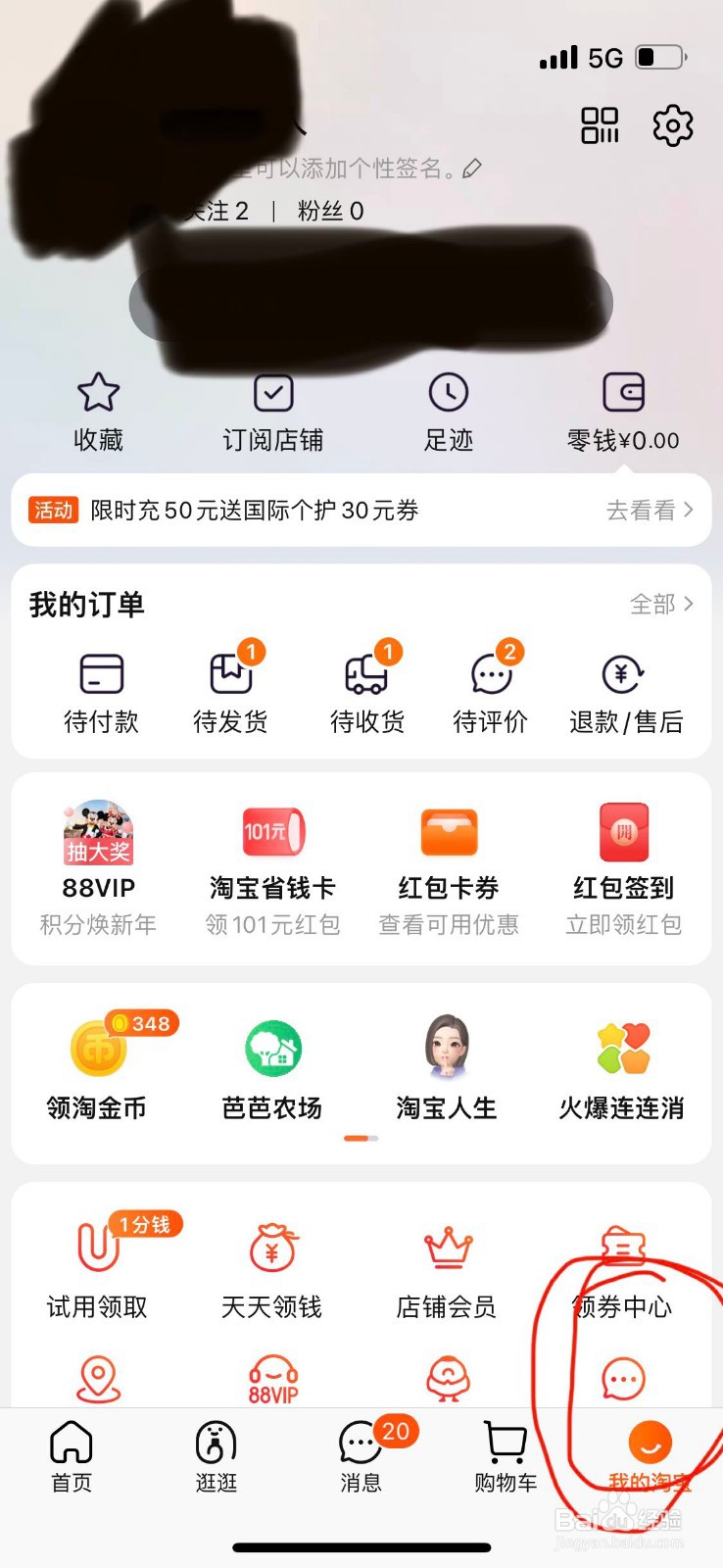Open the 收藏 favorites star icon
The image size is (723, 1568).
99,392
